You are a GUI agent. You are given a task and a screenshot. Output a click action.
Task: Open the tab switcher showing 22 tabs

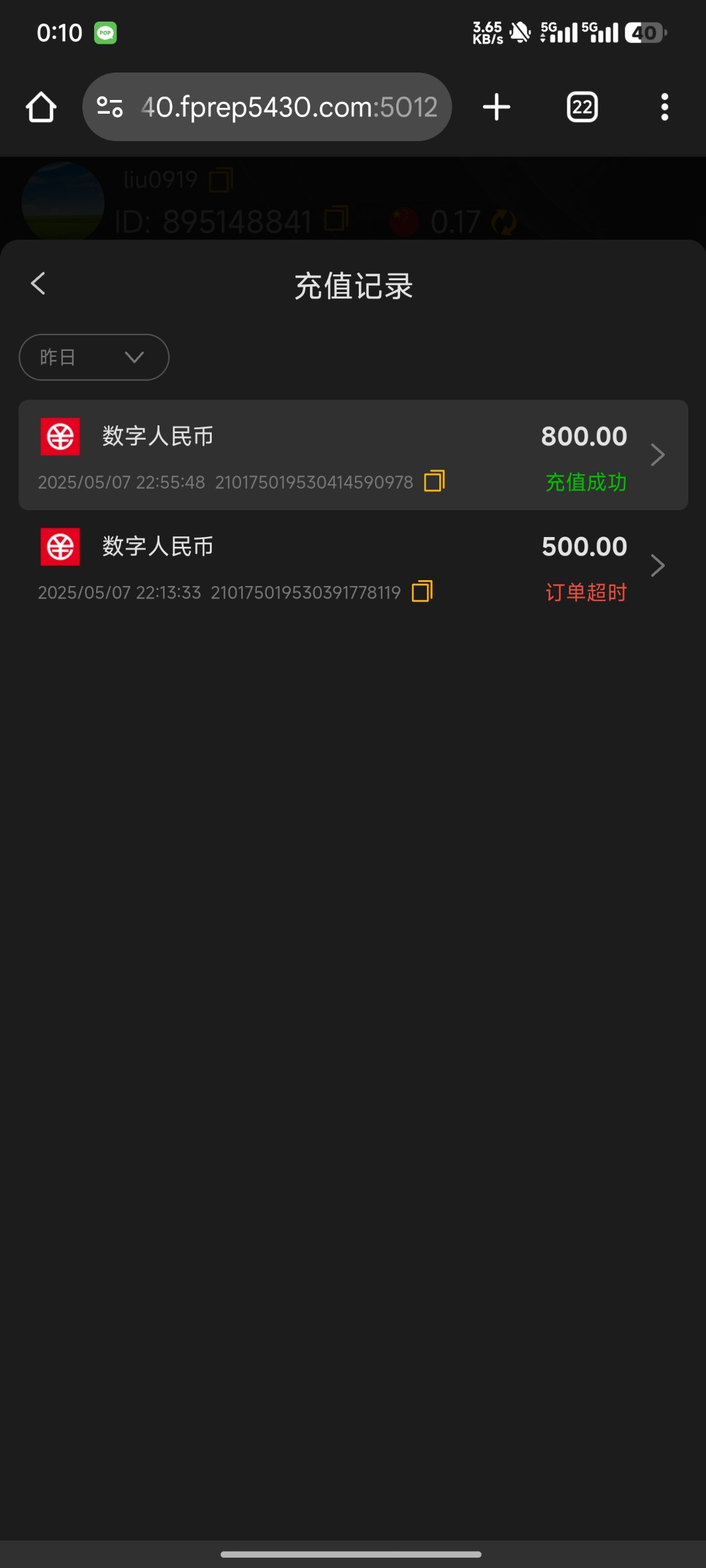582,107
